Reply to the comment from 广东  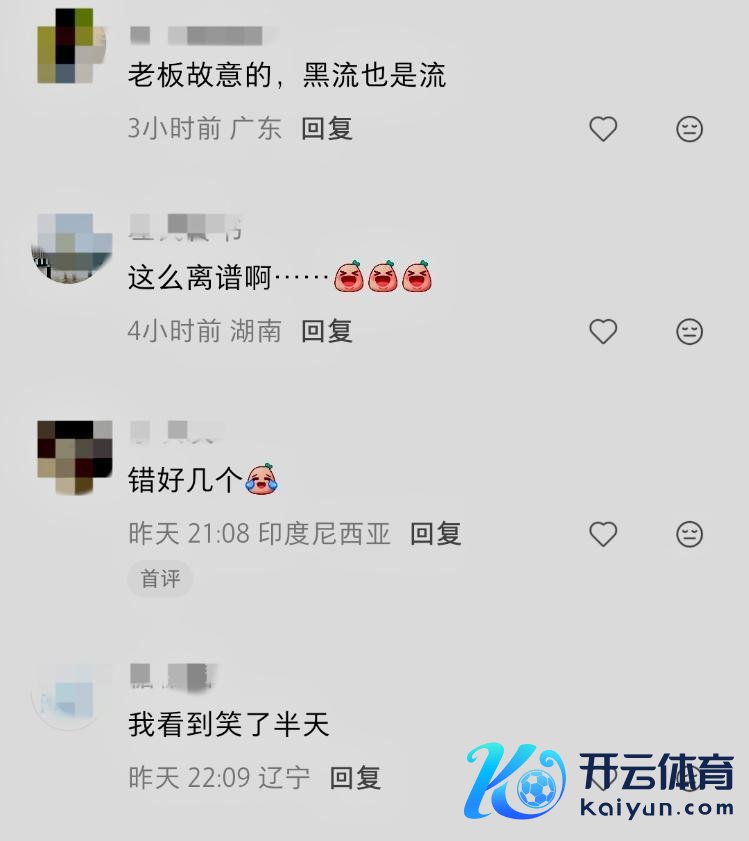pyautogui.click(x=327, y=129)
